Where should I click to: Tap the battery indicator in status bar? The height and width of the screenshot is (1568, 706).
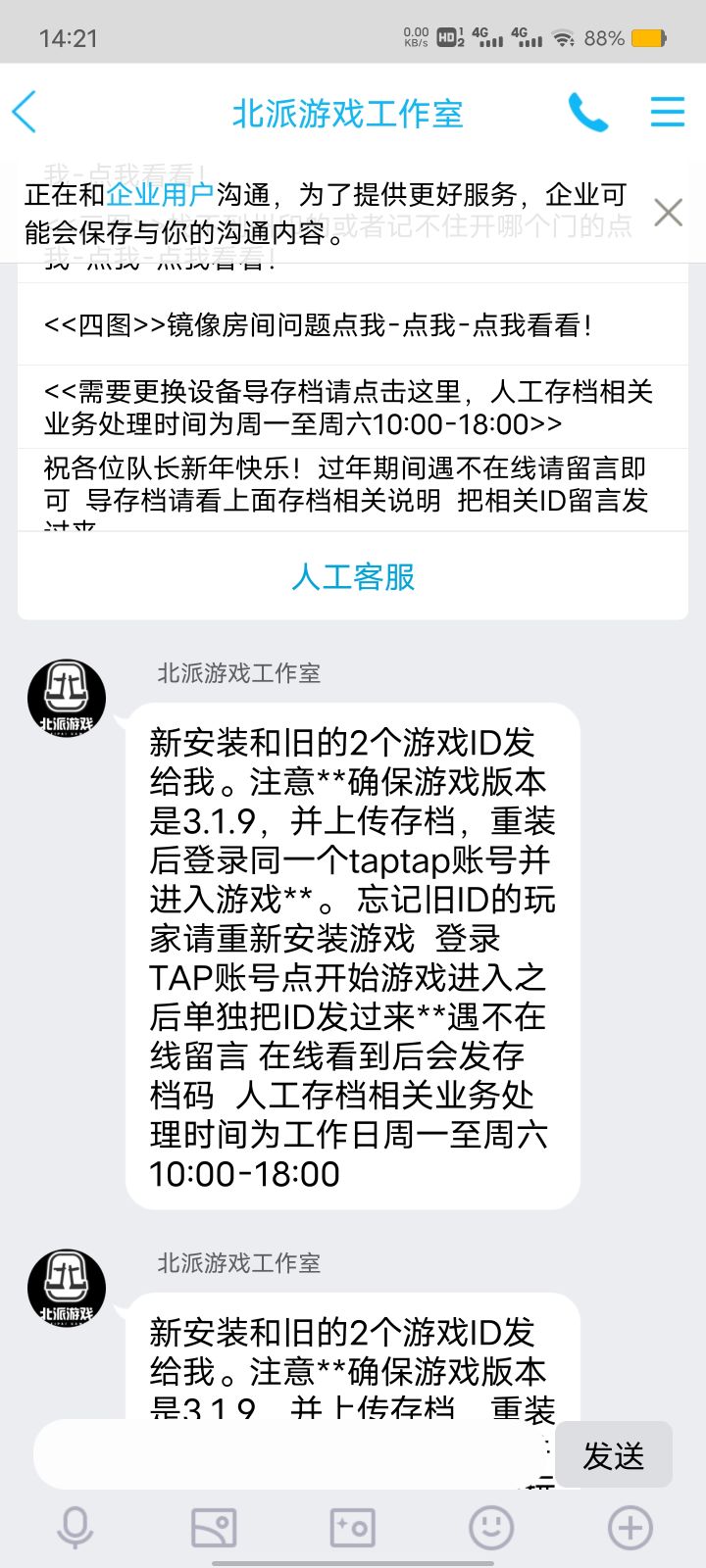(647, 37)
